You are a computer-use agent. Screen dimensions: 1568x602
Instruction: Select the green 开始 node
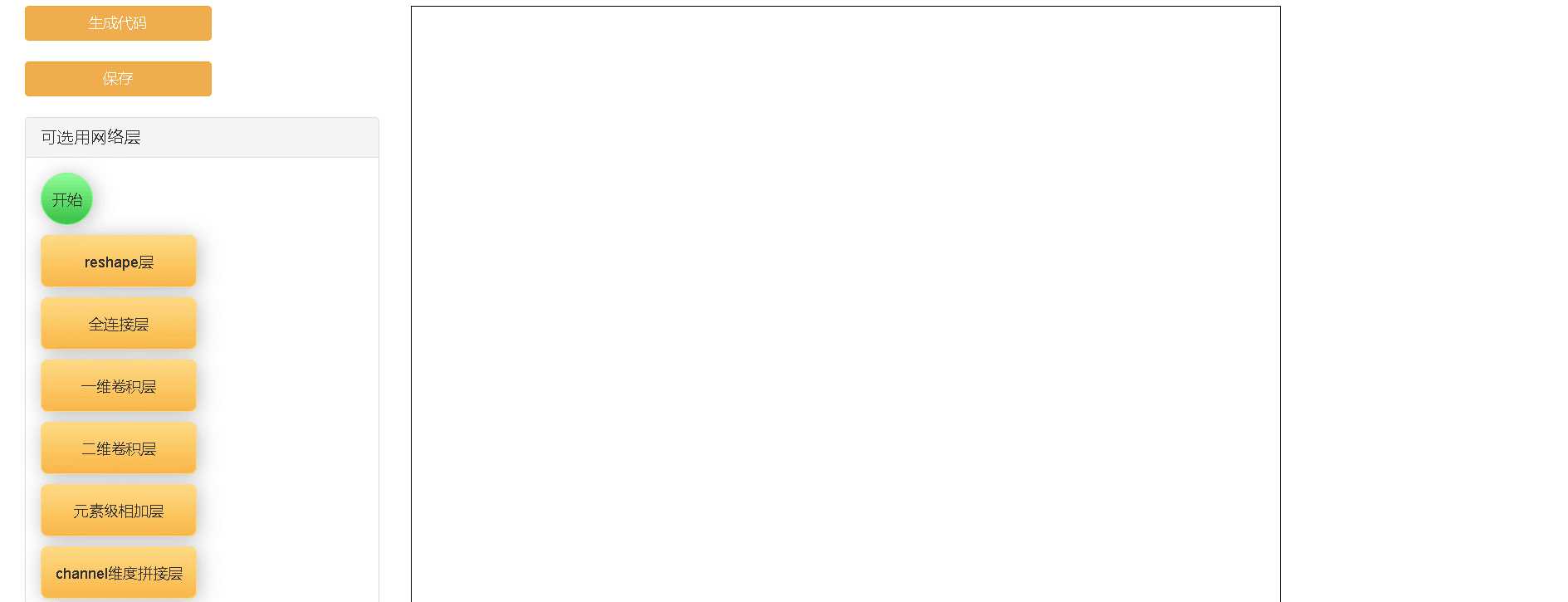(x=66, y=199)
